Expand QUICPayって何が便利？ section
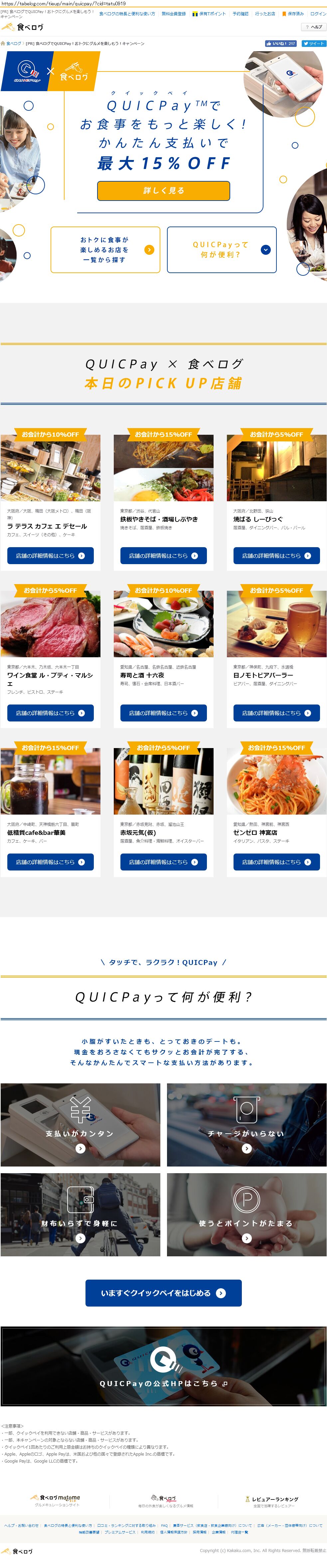The width and height of the screenshot is (327, 1568). 221,249
